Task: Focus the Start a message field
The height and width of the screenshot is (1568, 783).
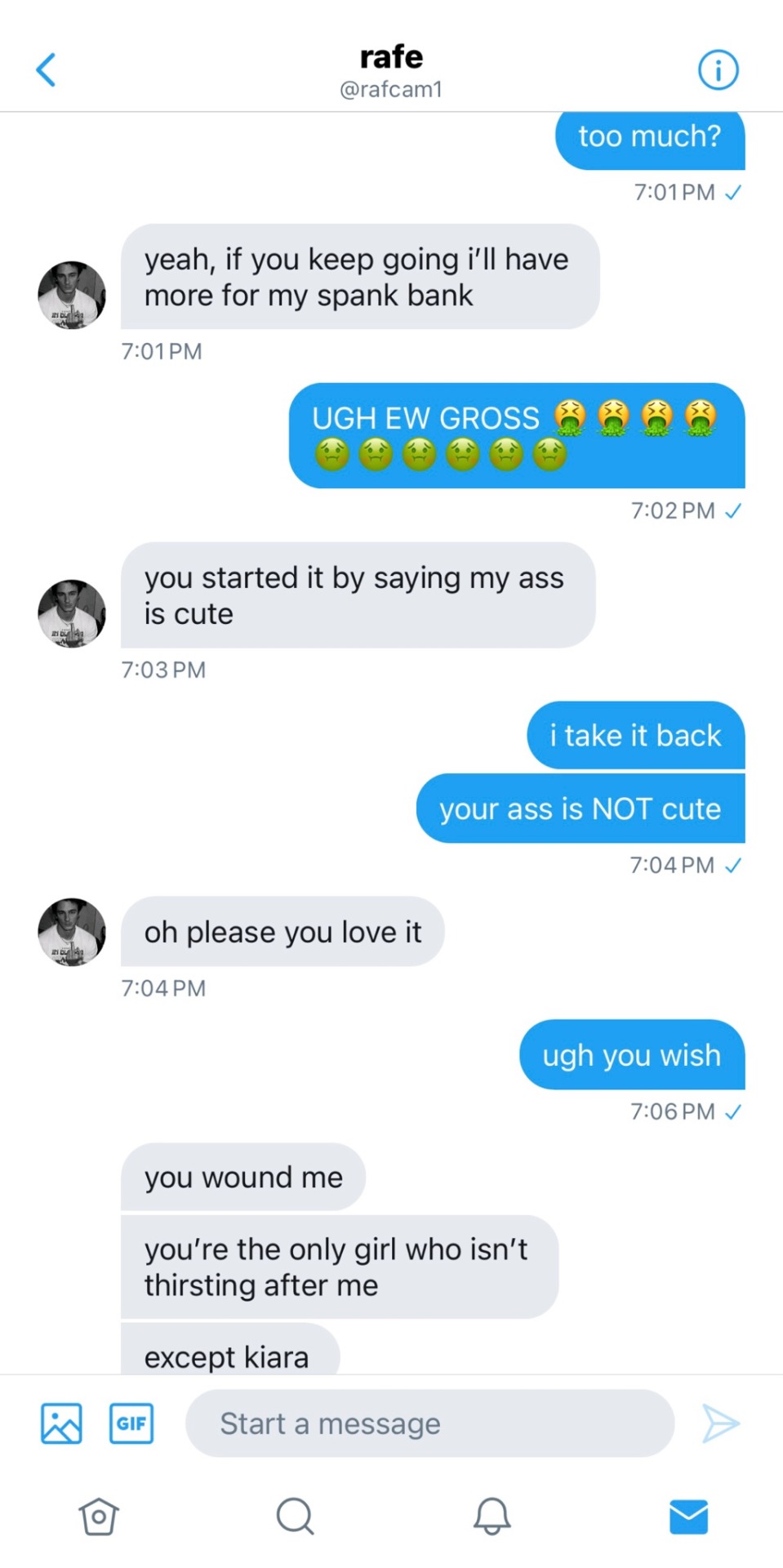Action: [429, 1423]
